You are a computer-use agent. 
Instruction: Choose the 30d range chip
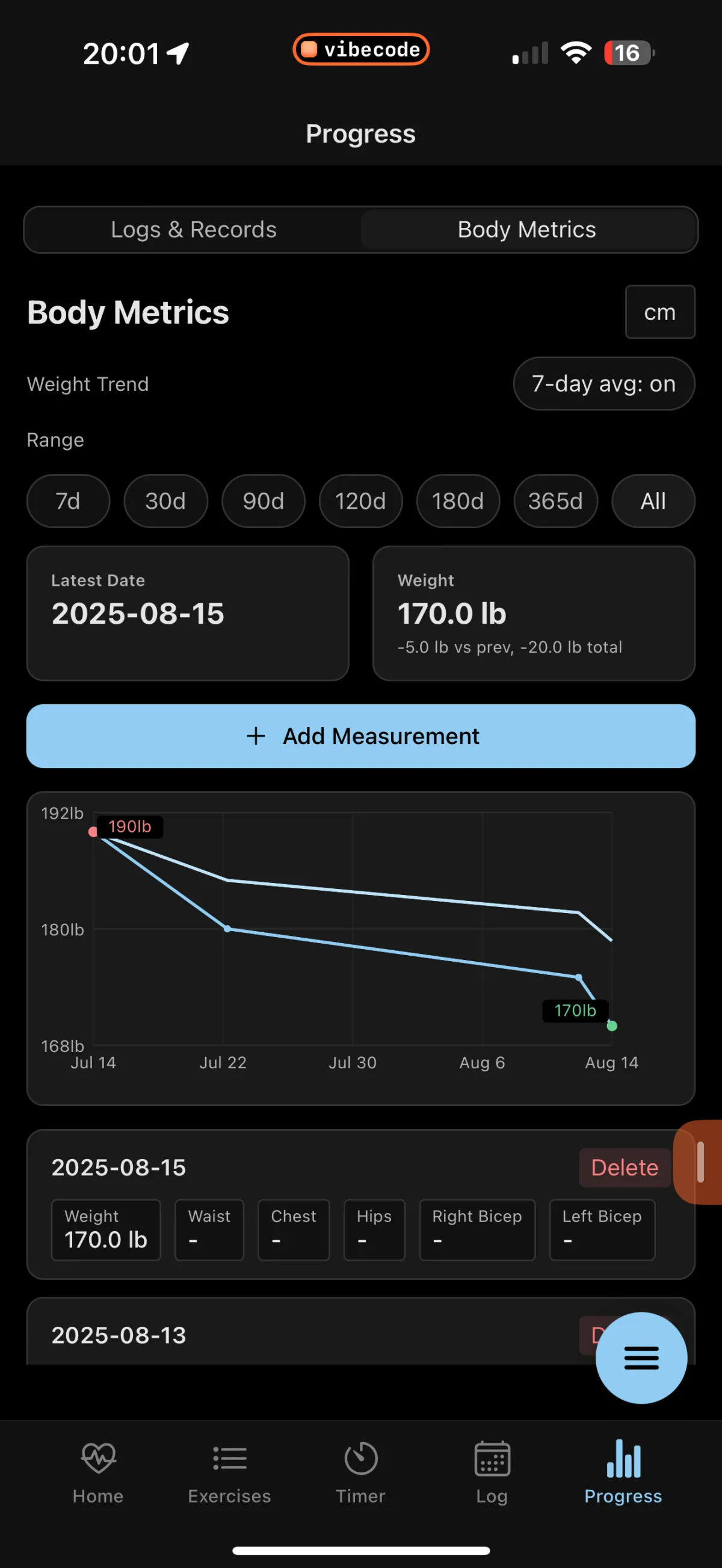(165, 501)
